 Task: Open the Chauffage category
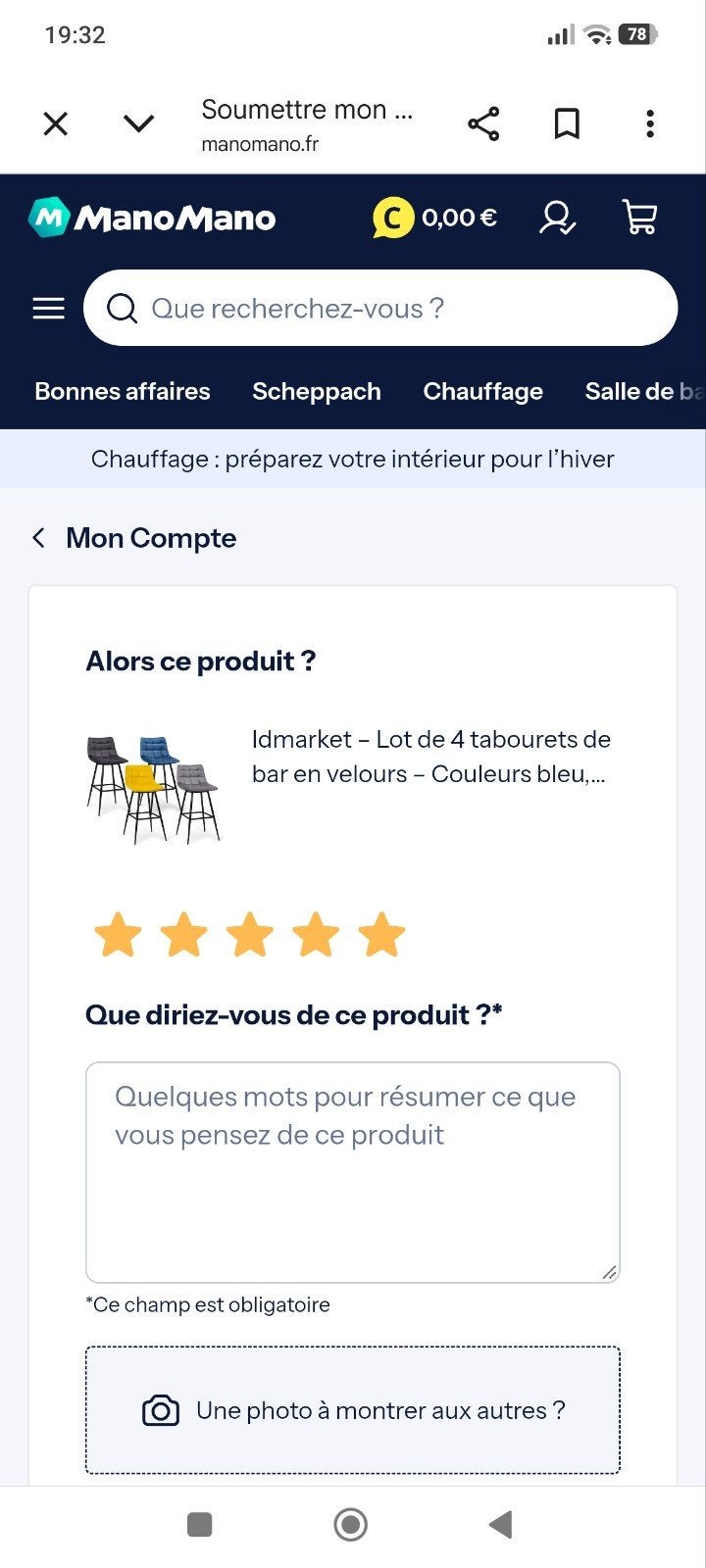click(483, 391)
